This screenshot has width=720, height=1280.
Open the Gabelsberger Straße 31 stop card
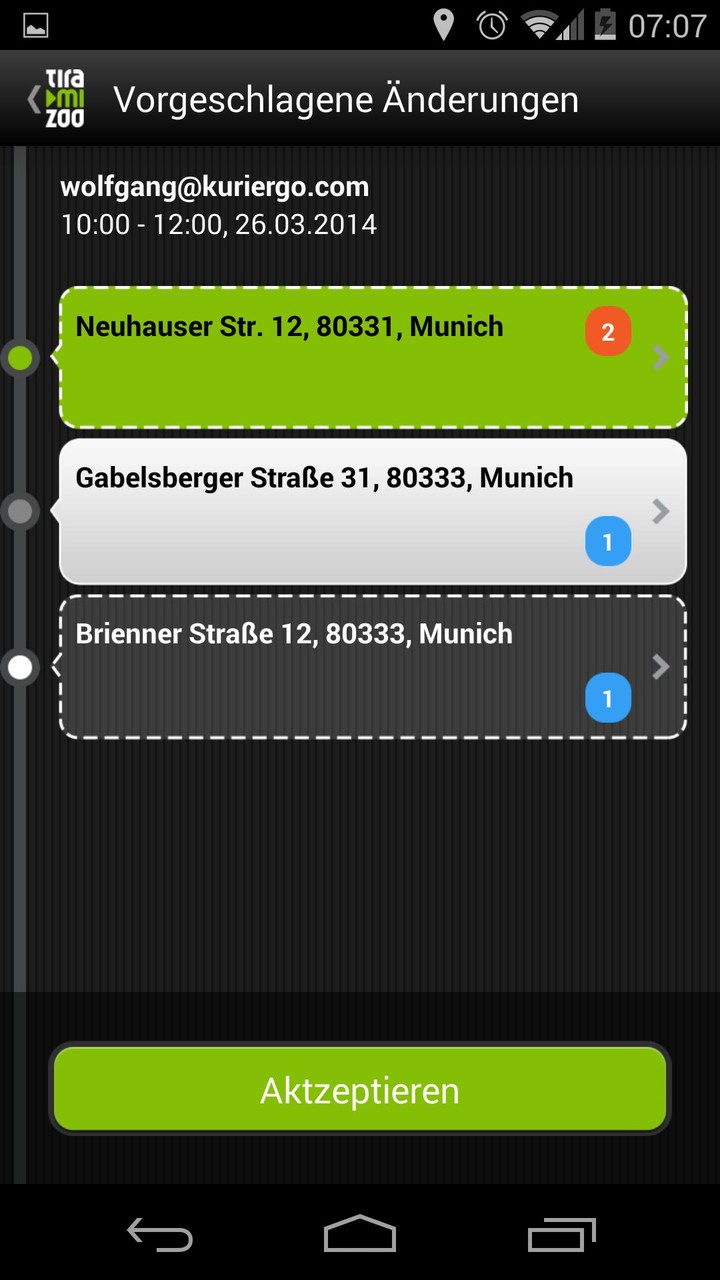(x=372, y=511)
